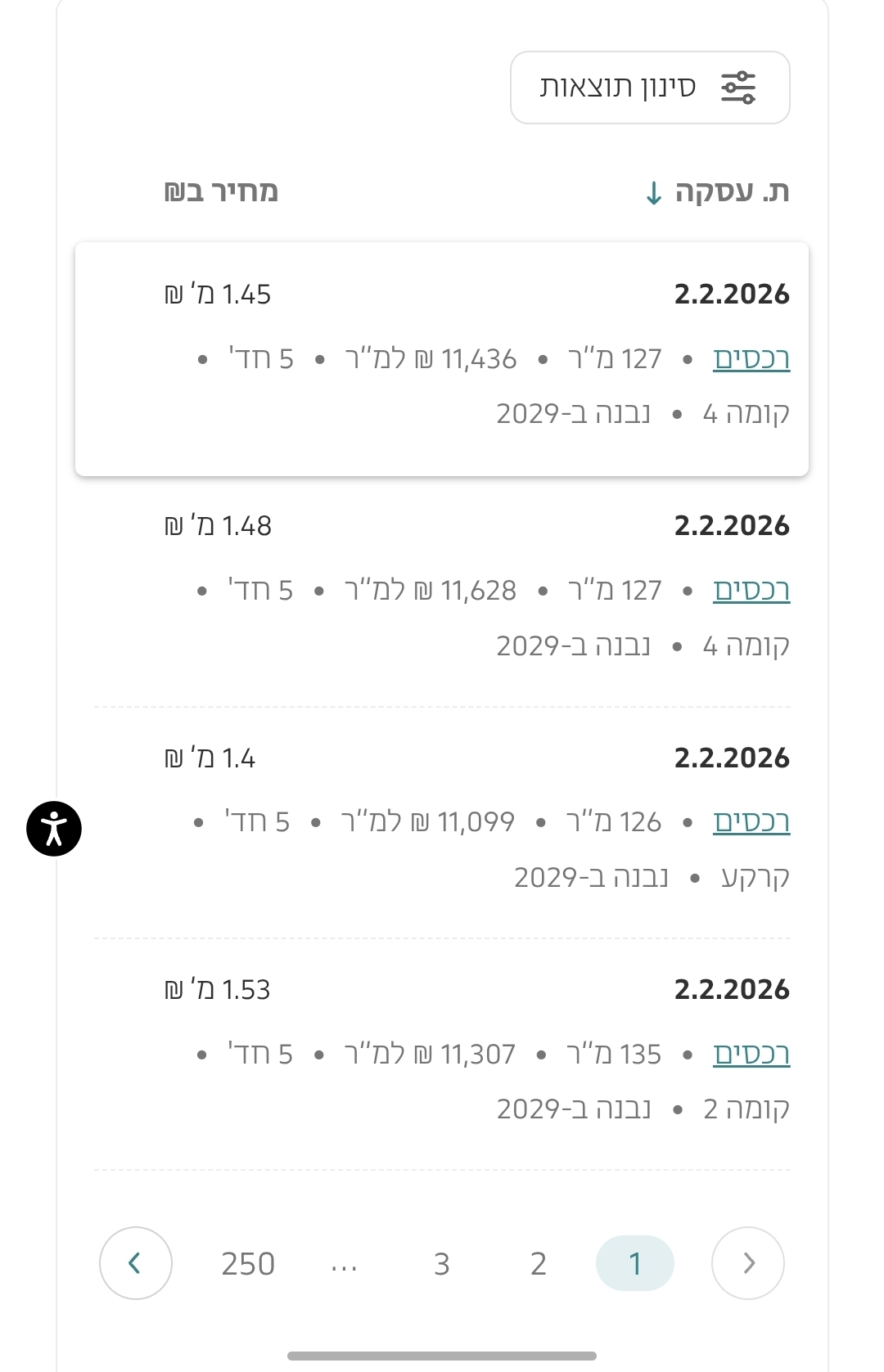Visit the רכסים link for the 135 מ"ר apartment

(751, 1055)
